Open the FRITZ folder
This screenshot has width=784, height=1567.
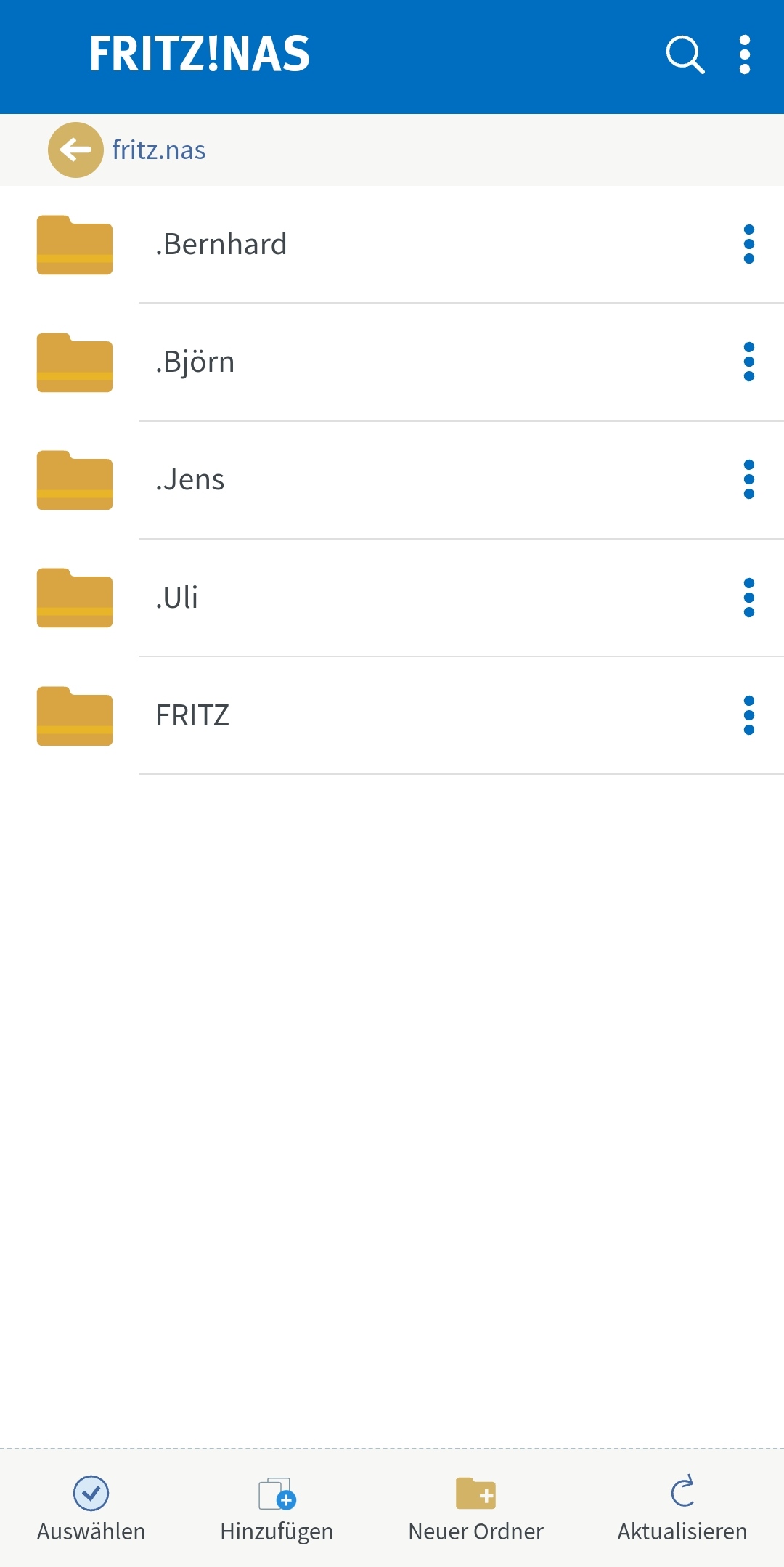[192, 715]
